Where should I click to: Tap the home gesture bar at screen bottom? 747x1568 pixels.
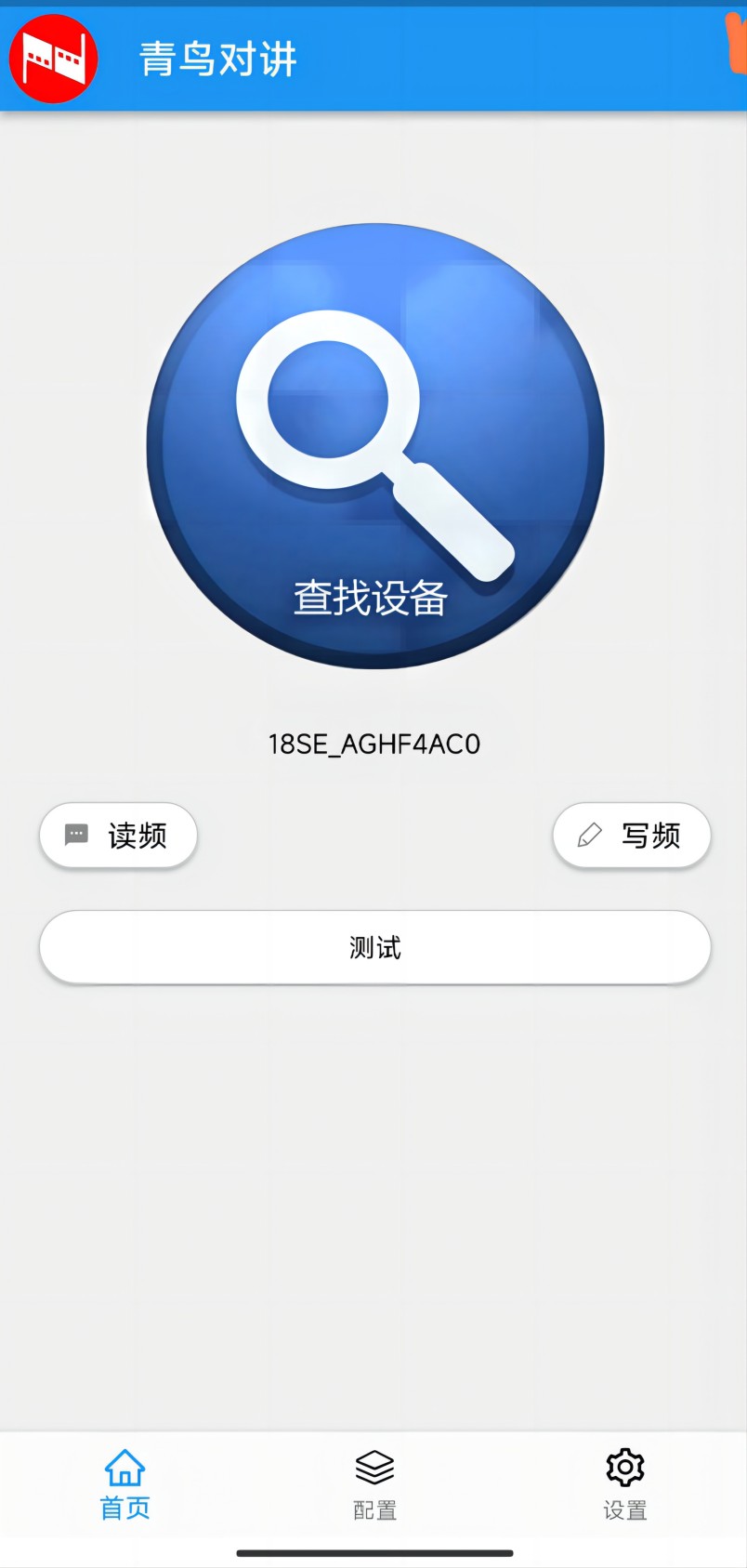coord(373,1555)
